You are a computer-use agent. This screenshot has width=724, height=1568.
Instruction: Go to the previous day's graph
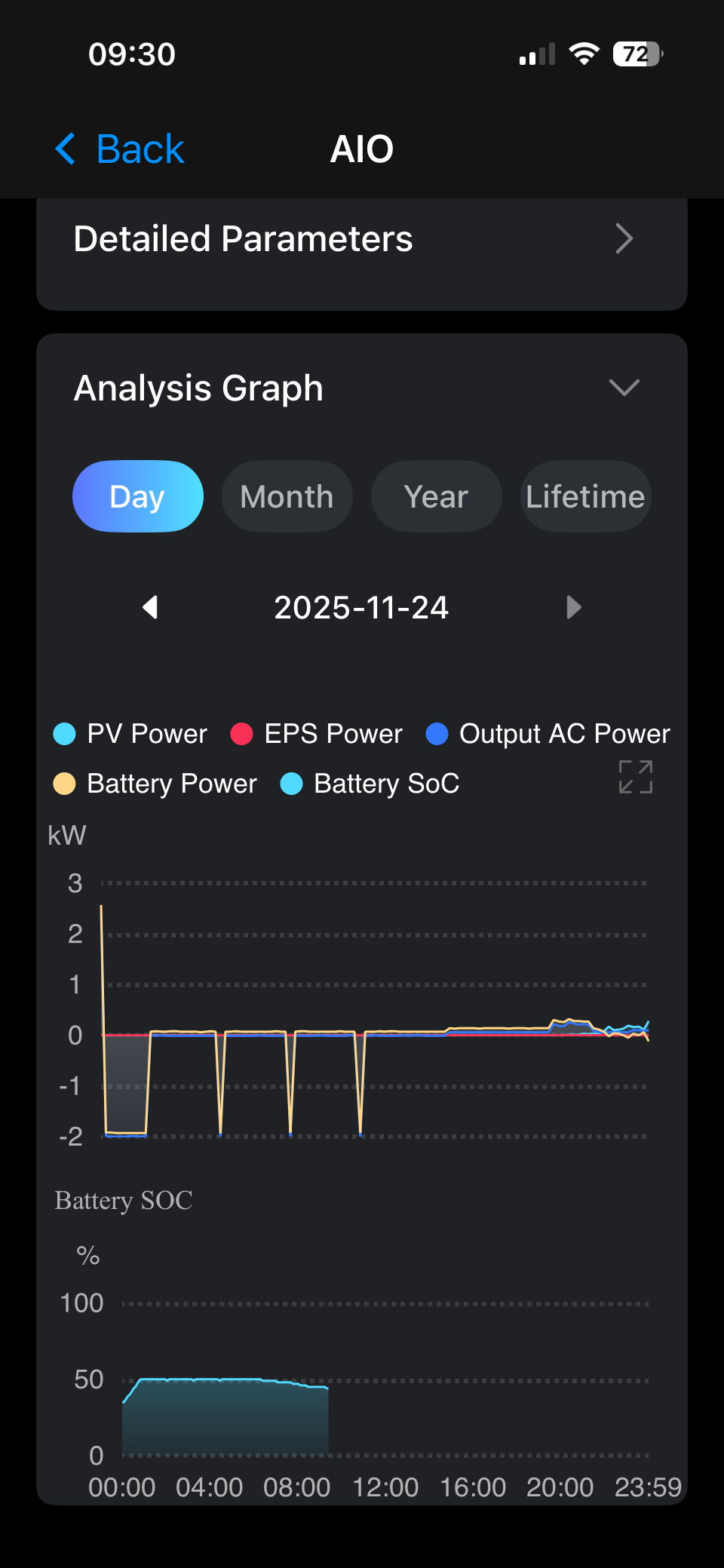(150, 607)
